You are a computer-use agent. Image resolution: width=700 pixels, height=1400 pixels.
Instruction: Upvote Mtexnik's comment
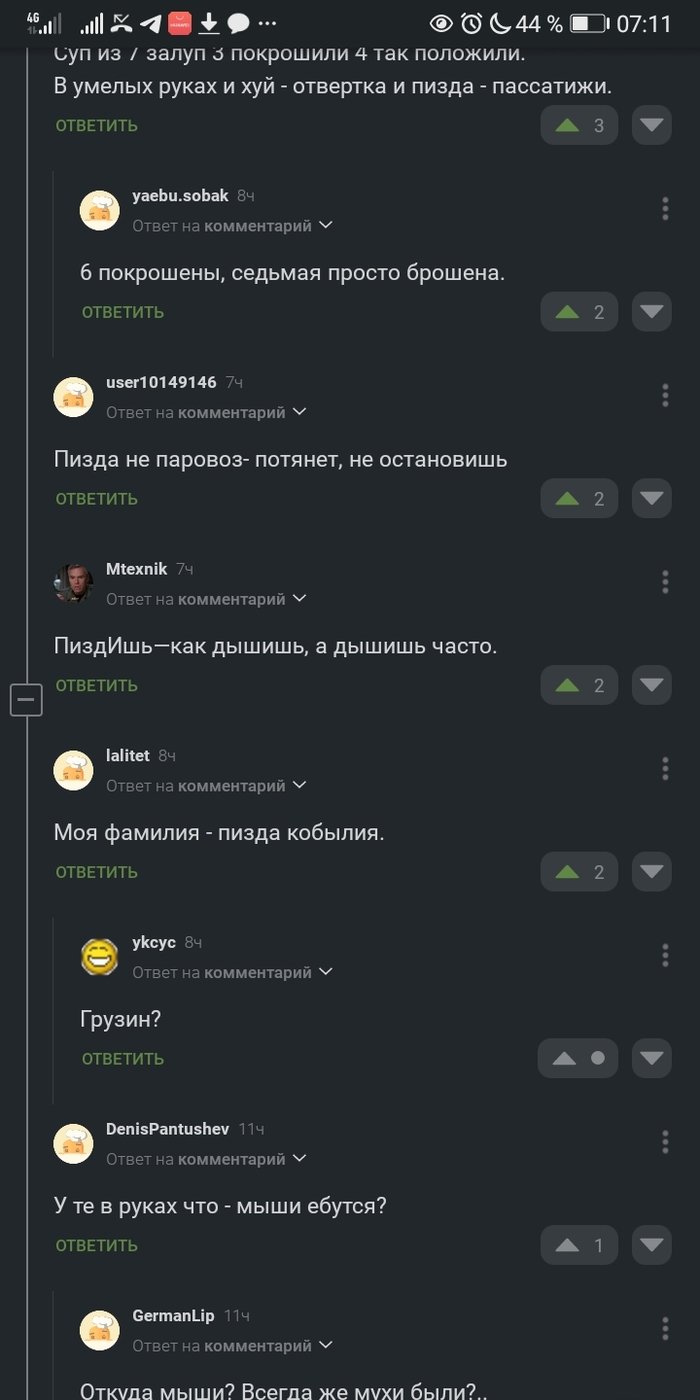(568, 685)
